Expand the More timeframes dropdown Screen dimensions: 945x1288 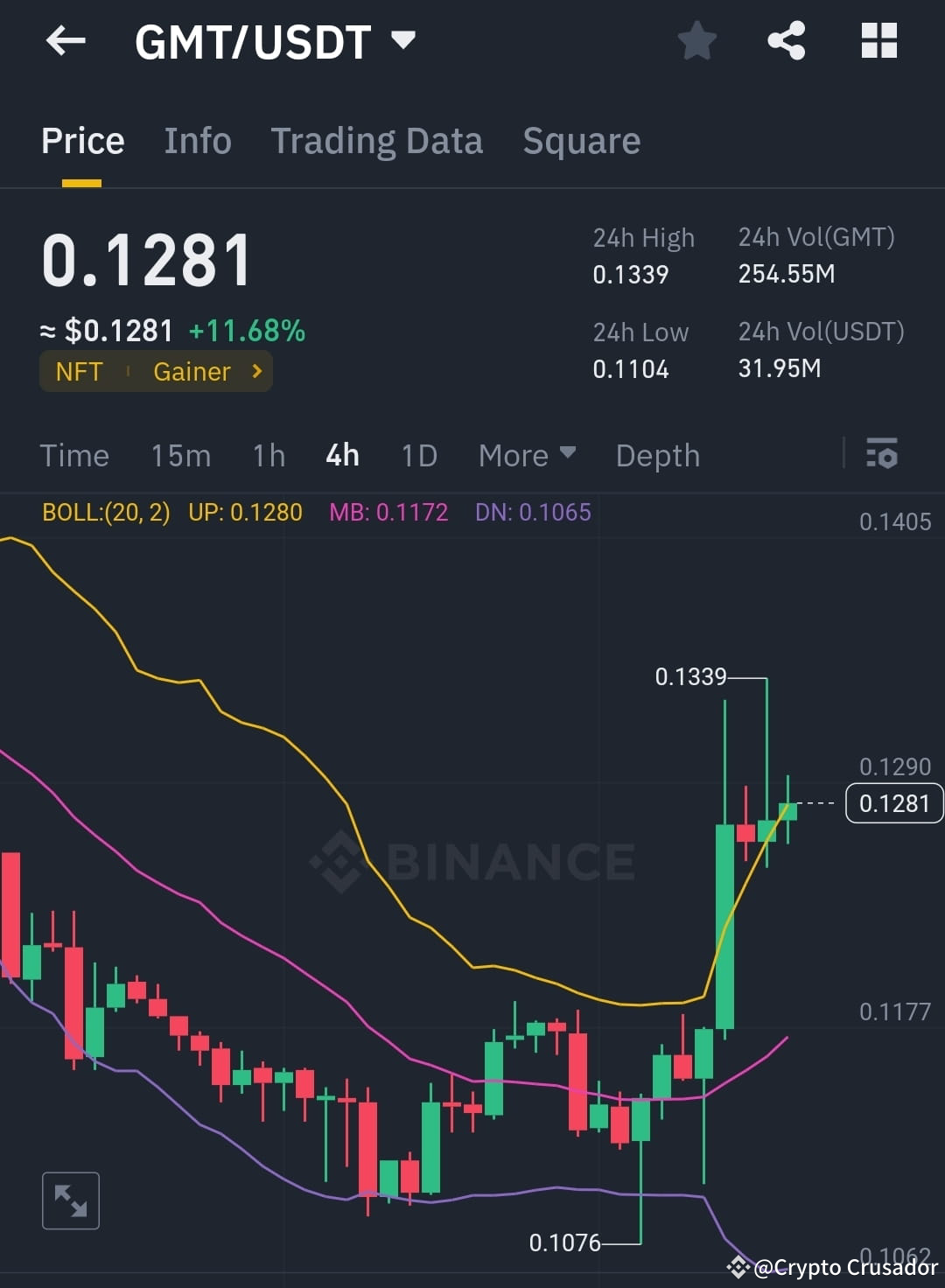click(x=525, y=455)
